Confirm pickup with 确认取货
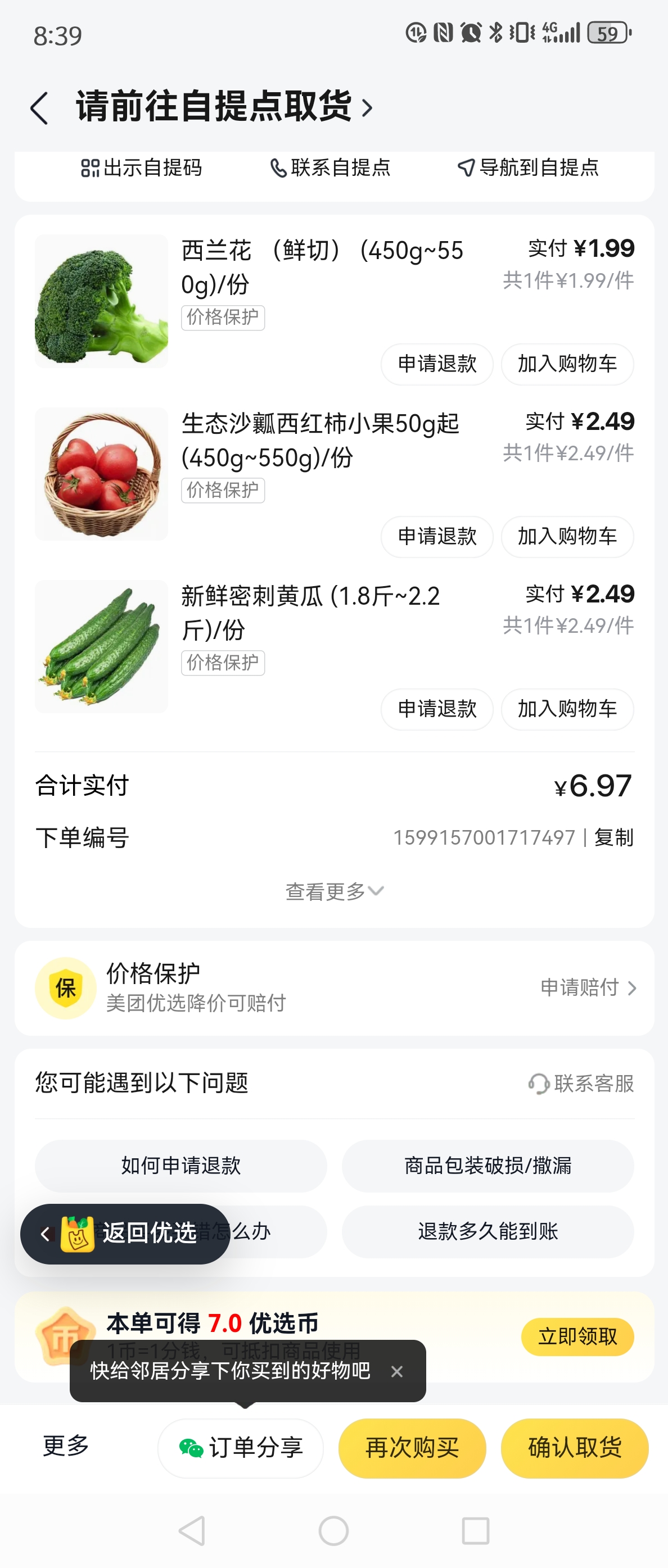The width and height of the screenshot is (668, 1568). pyautogui.click(x=574, y=1448)
